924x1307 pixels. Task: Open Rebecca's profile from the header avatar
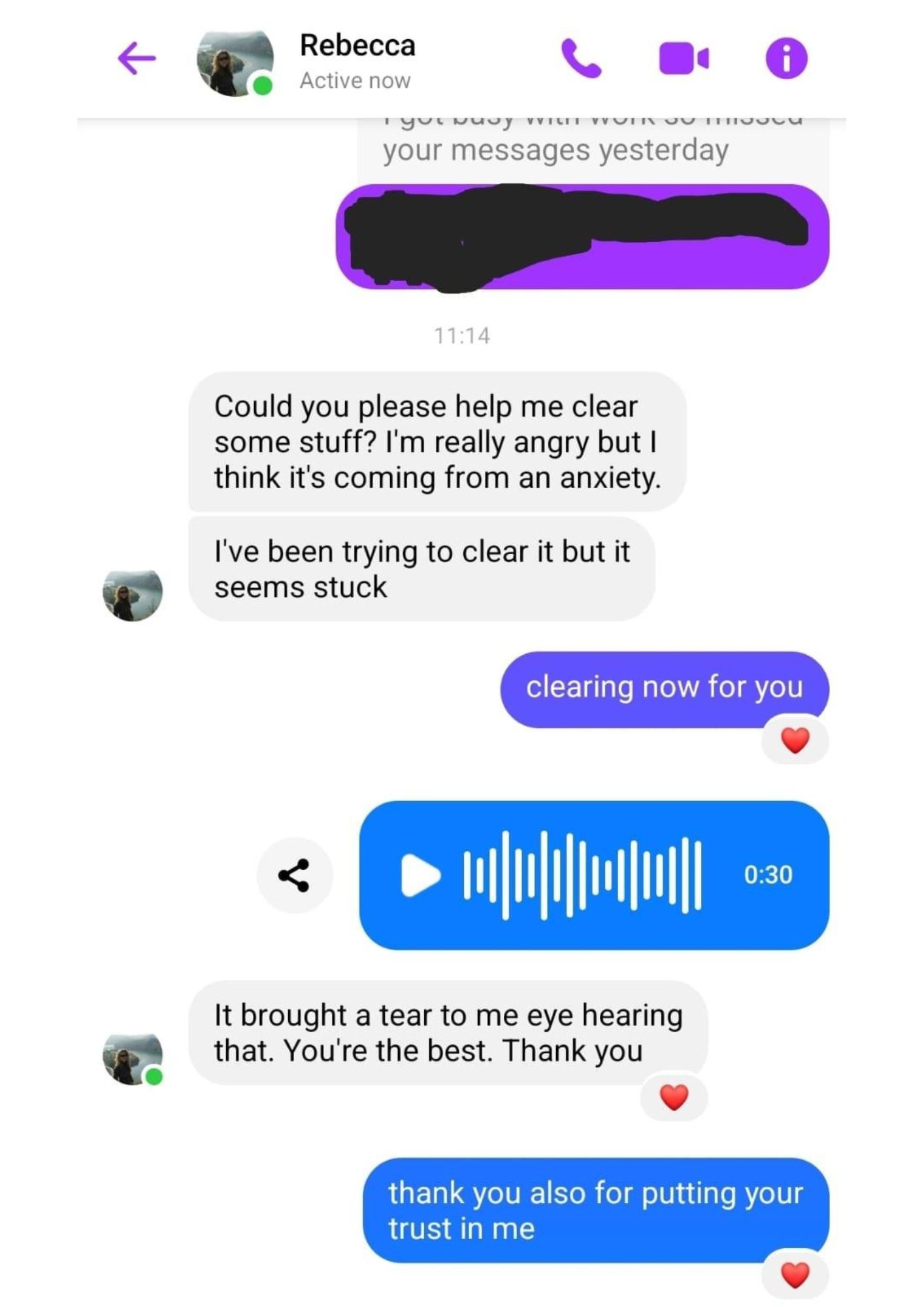point(235,63)
